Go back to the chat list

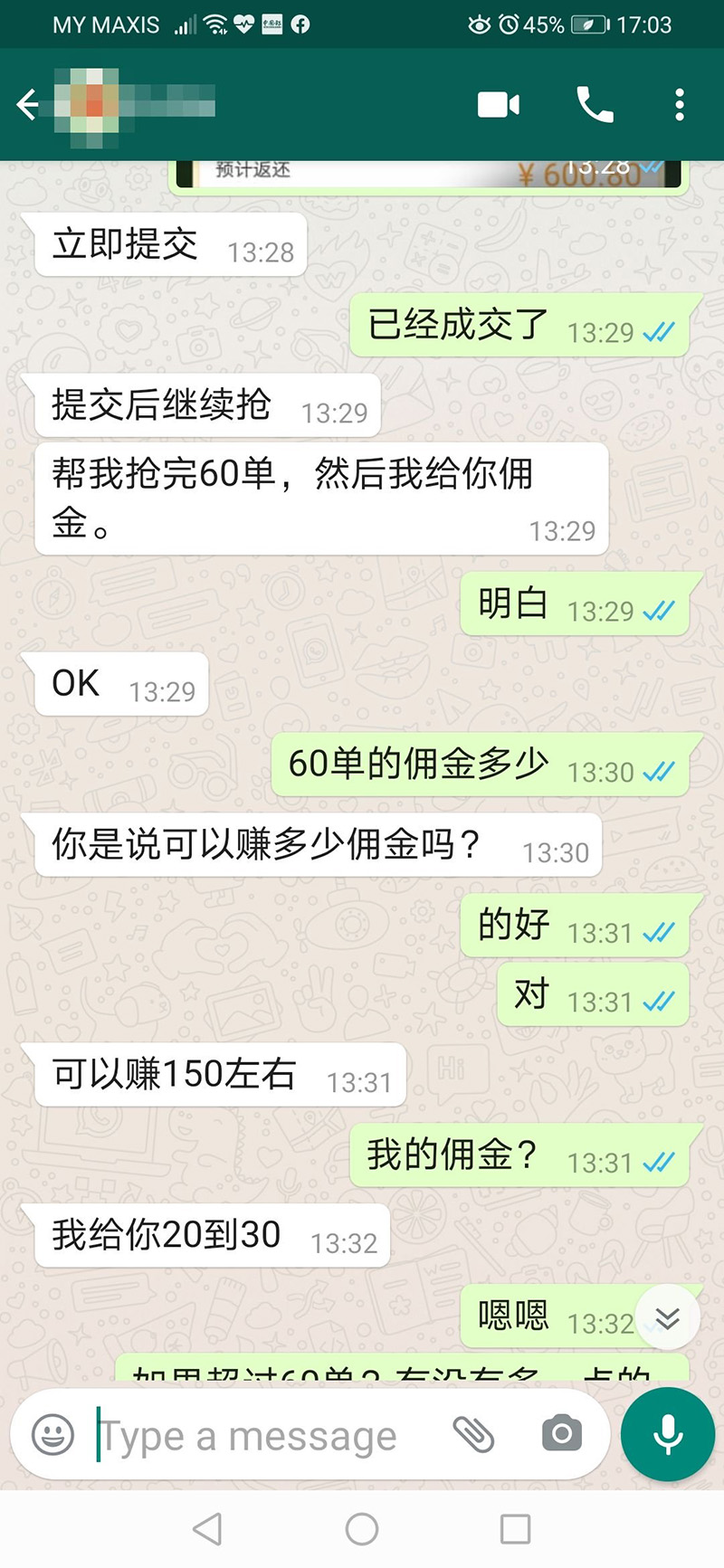27,105
